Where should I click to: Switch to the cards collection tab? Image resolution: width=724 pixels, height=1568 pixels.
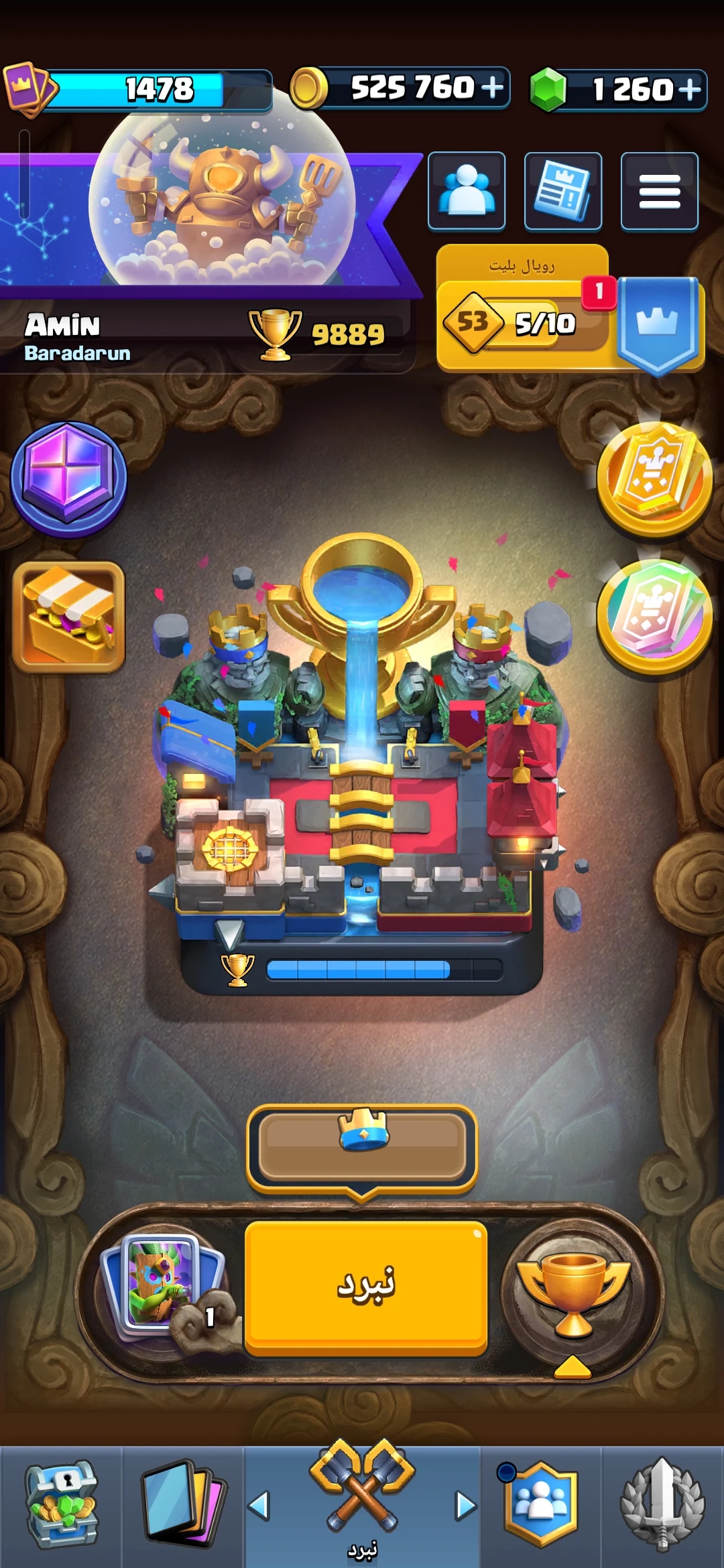point(182,1506)
